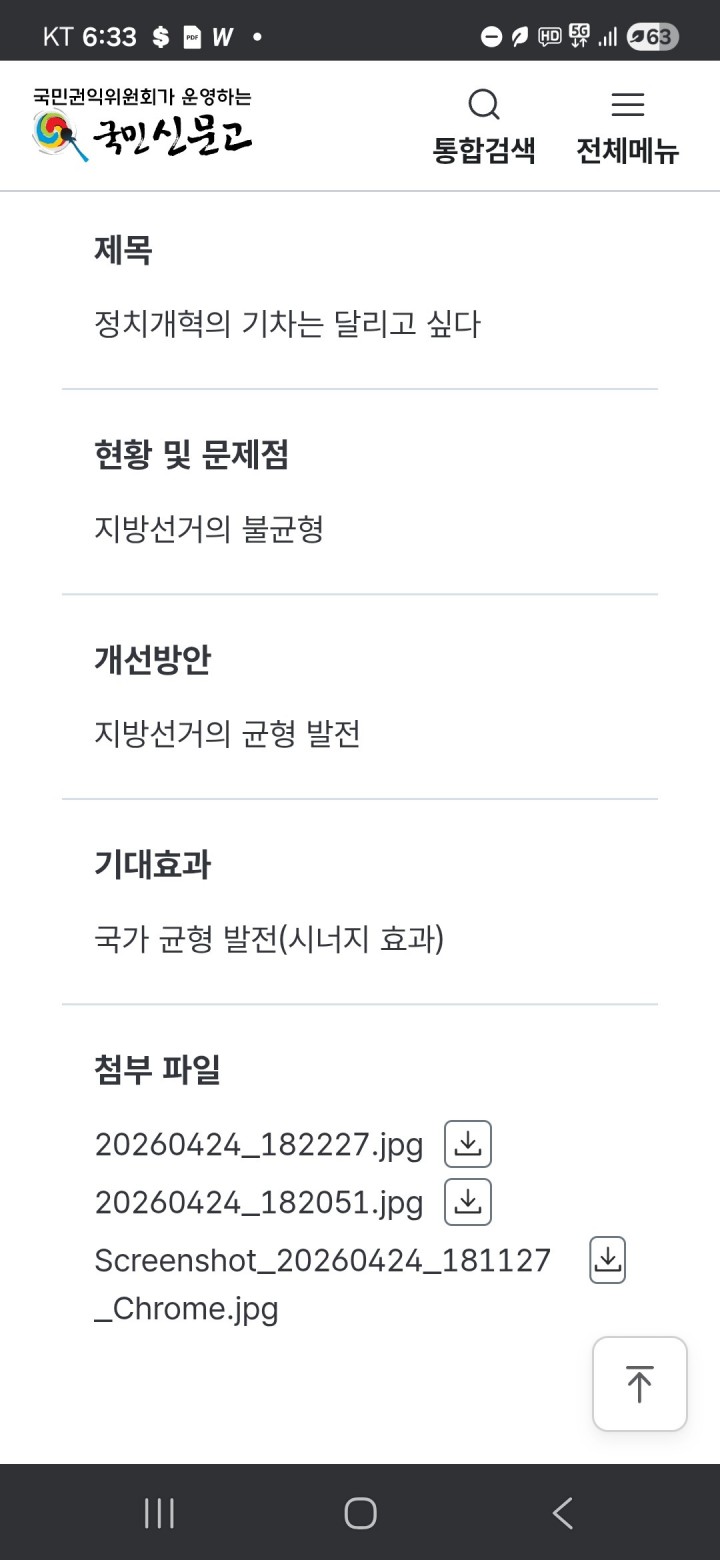Download Screenshot_20260424_181127_Chrome.jpg attachment
The image size is (720, 1560).
[607, 1260]
